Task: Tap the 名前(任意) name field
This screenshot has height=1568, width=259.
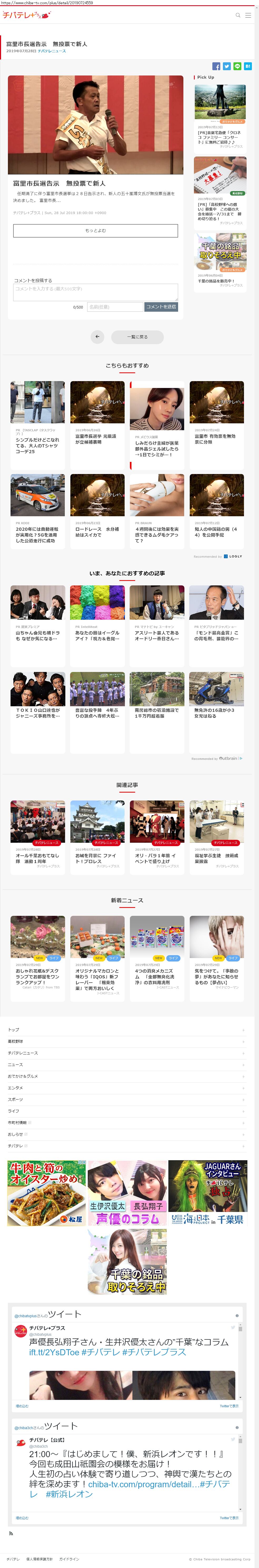Action: tap(115, 307)
